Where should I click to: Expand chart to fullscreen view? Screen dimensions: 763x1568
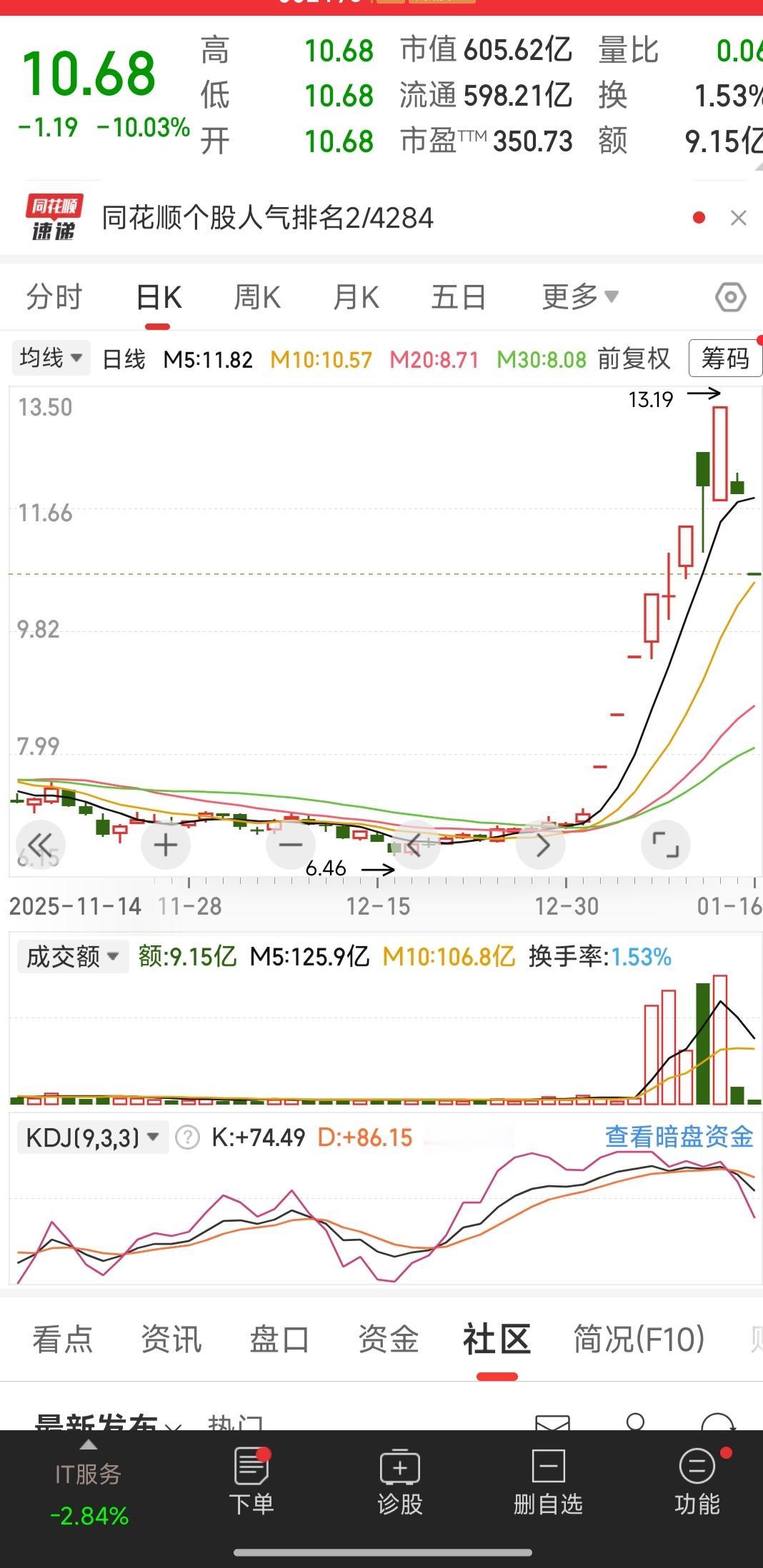tap(666, 845)
